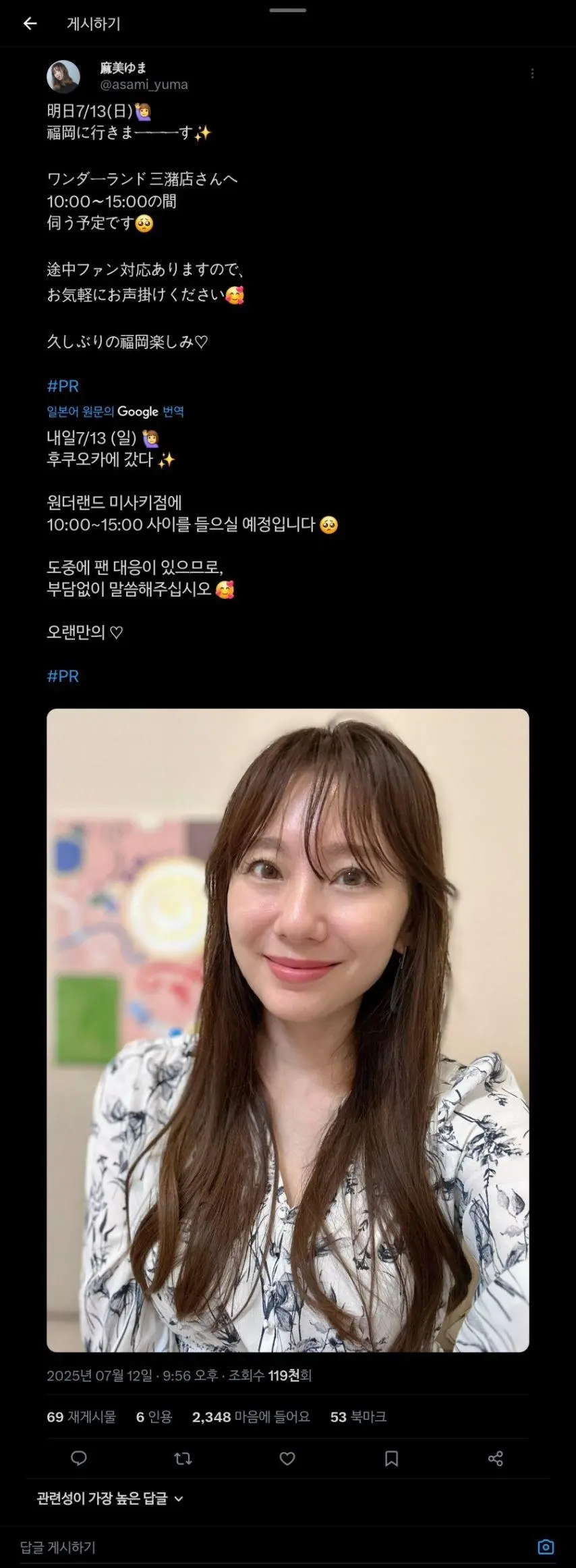Bookmark this post

pyautogui.click(x=391, y=1459)
